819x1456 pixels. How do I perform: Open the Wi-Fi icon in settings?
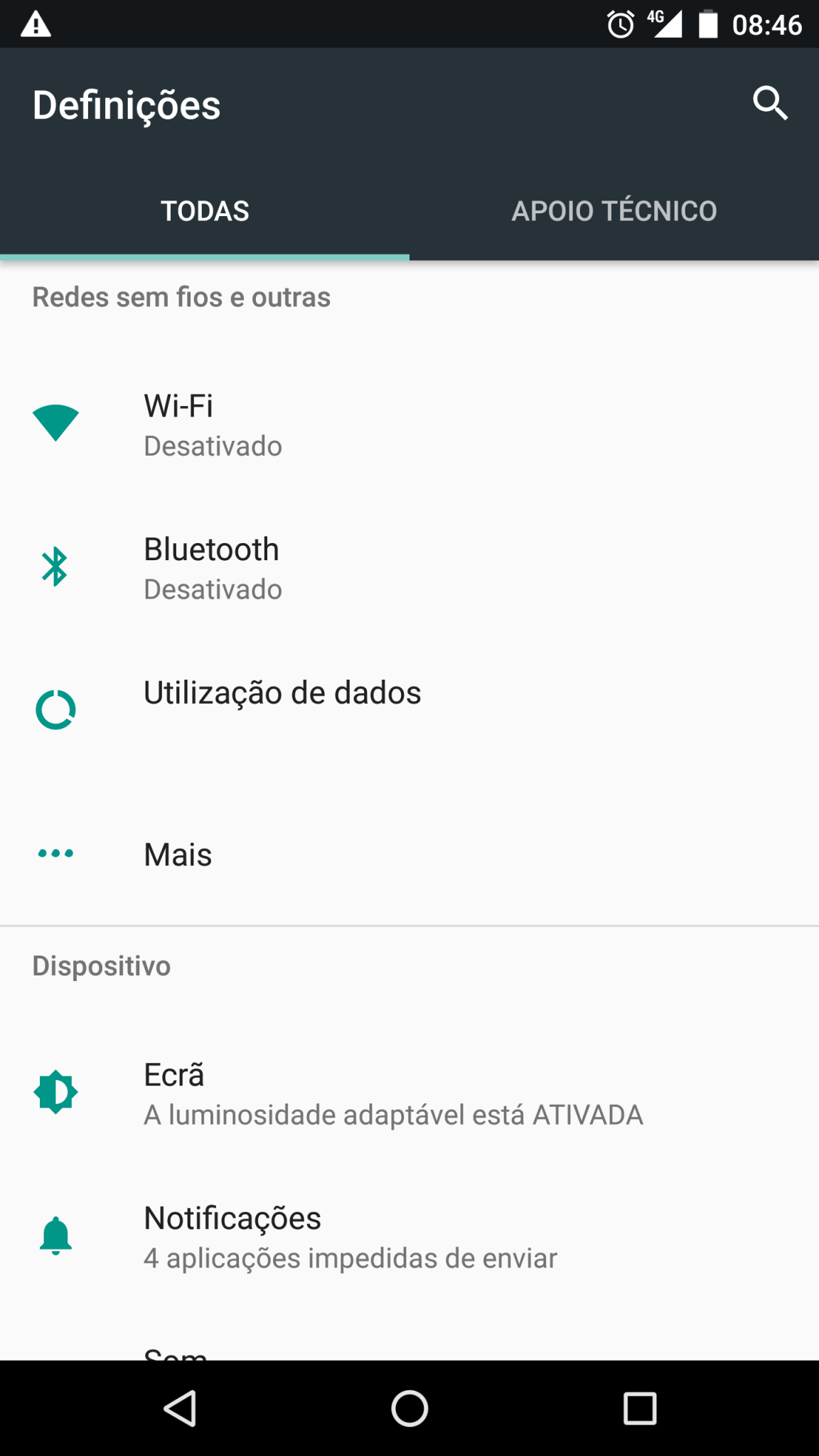pos(56,422)
